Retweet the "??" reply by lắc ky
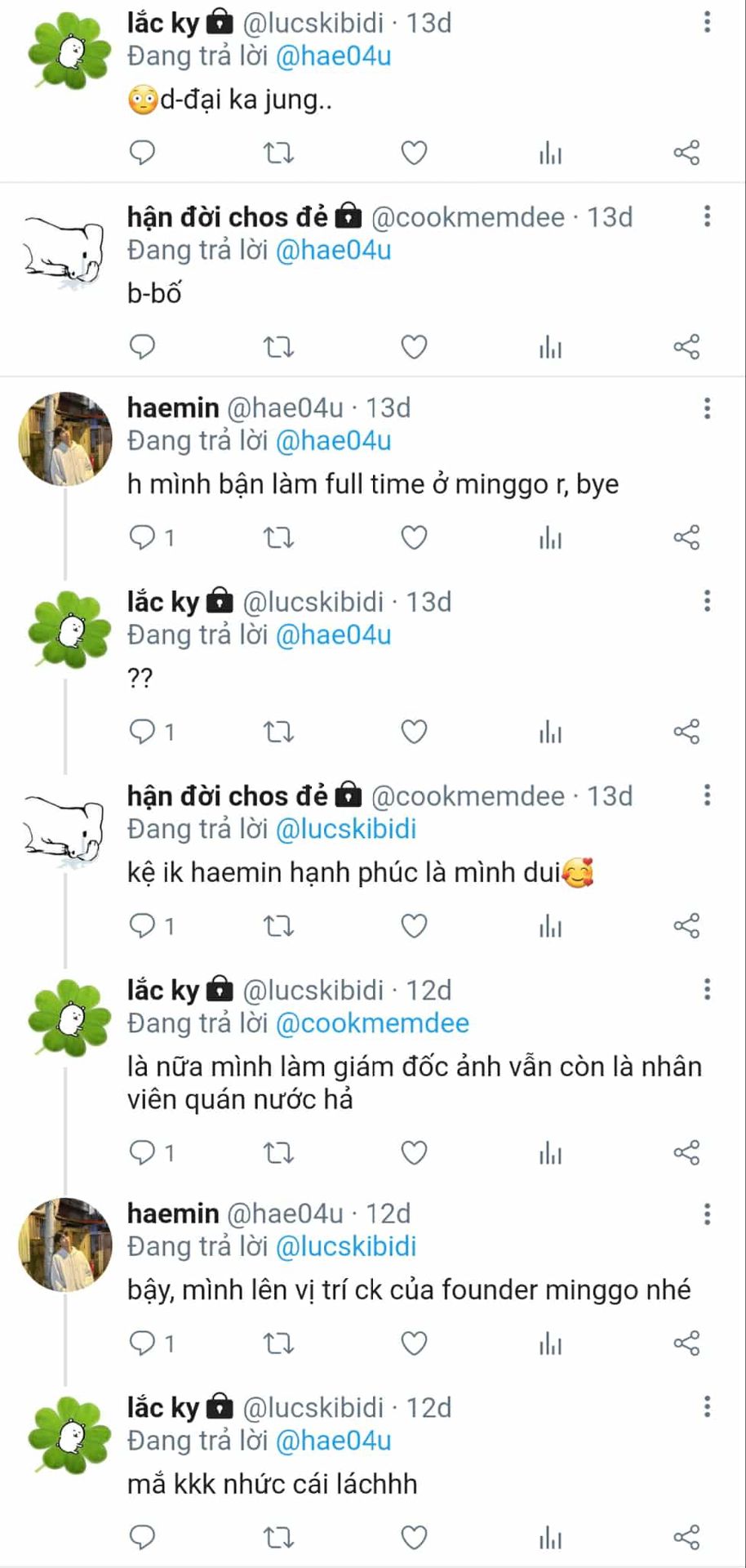This screenshot has height=1568, width=746. 278,732
